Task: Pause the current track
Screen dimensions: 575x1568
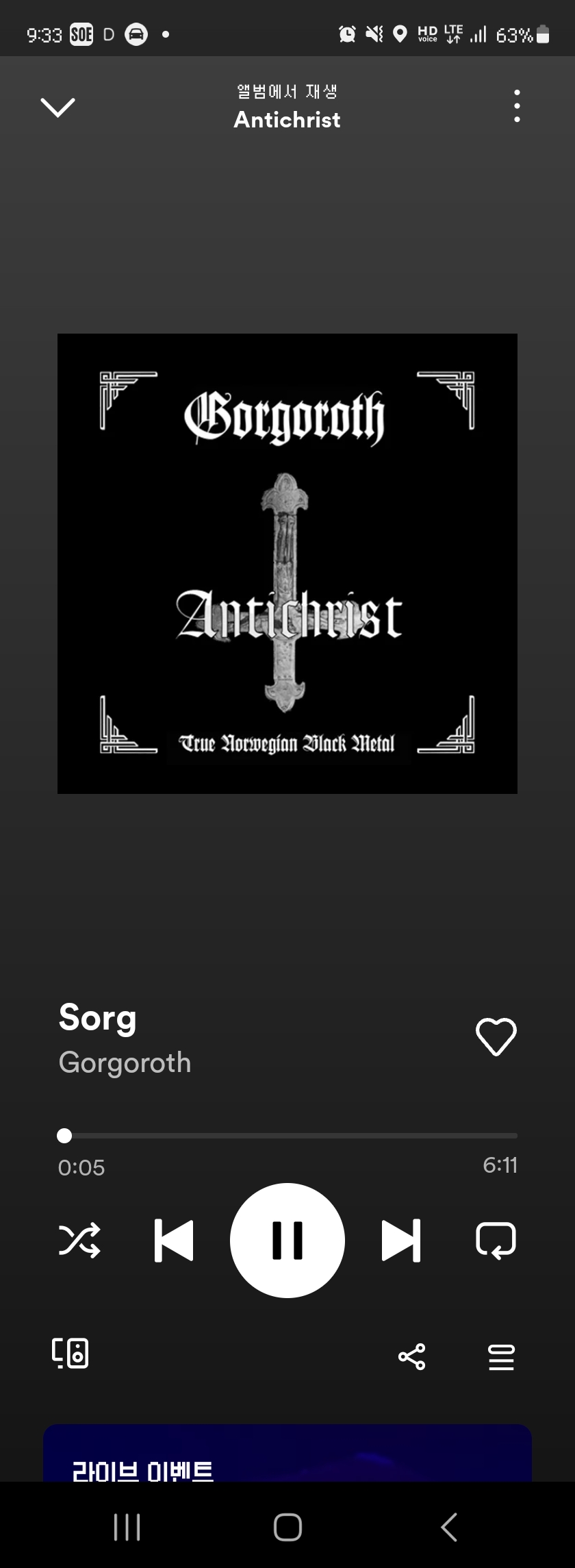Action: coord(287,1240)
